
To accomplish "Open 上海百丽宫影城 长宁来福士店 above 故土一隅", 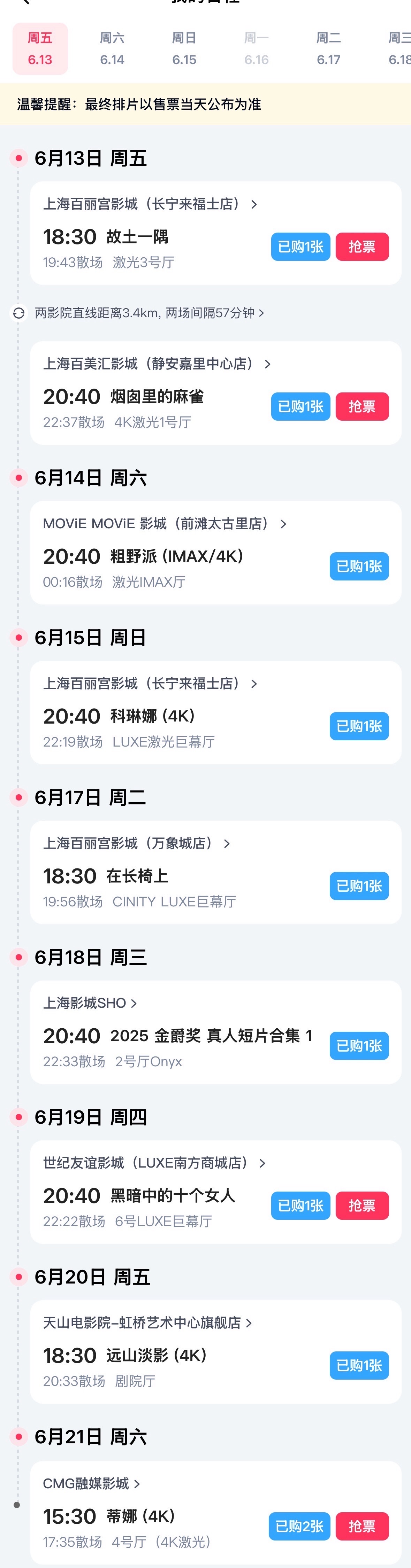I will (150, 204).
